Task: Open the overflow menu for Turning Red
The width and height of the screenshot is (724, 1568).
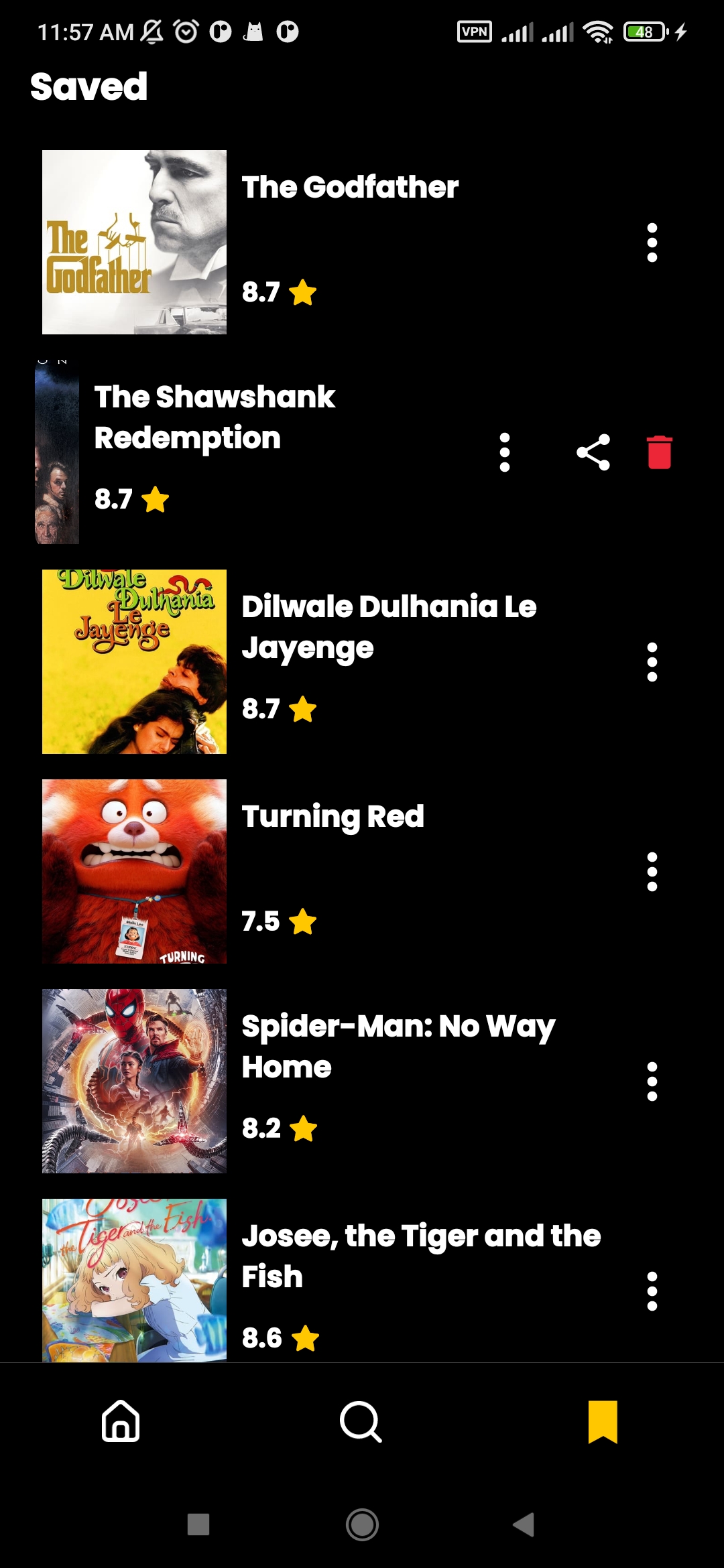Action: 652,872
